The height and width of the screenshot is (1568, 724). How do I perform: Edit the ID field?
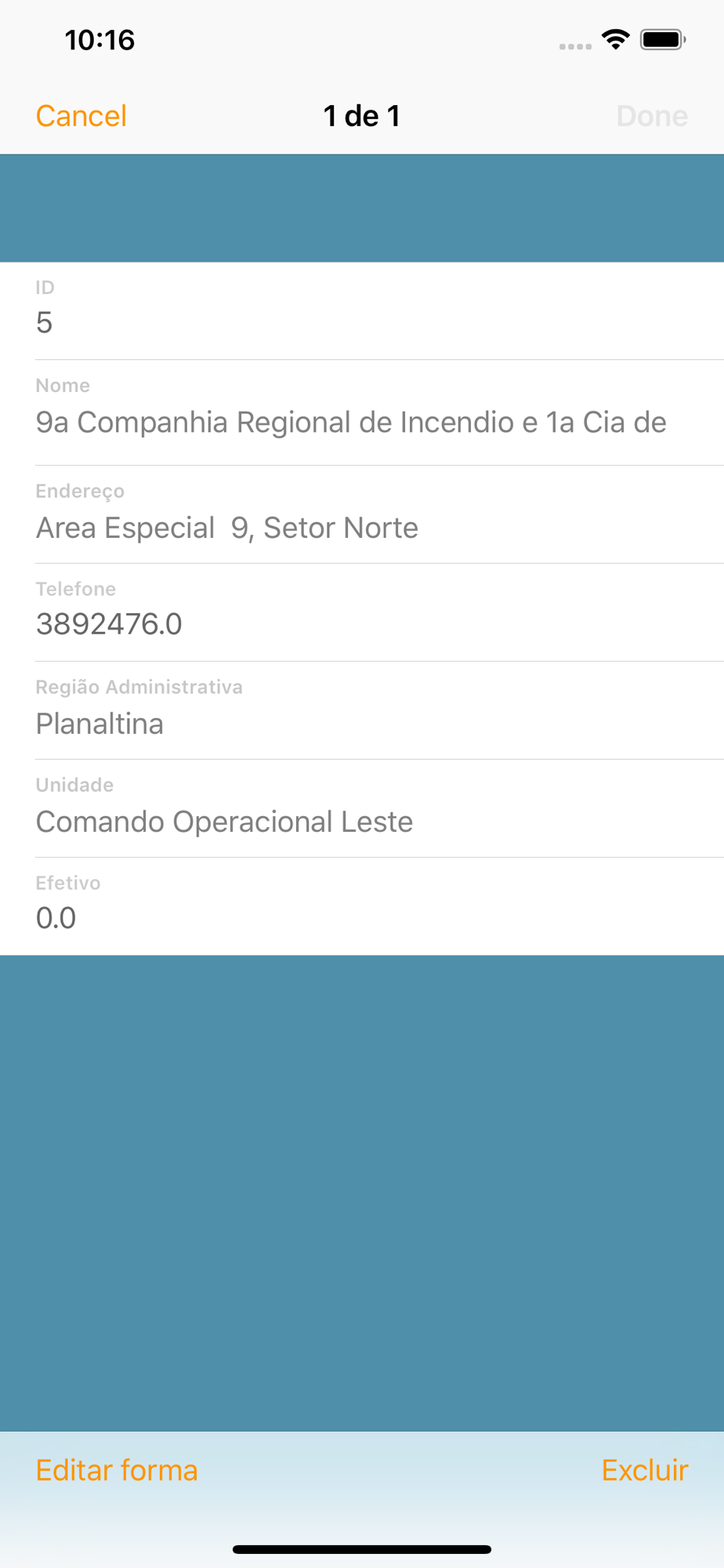pos(362,311)
